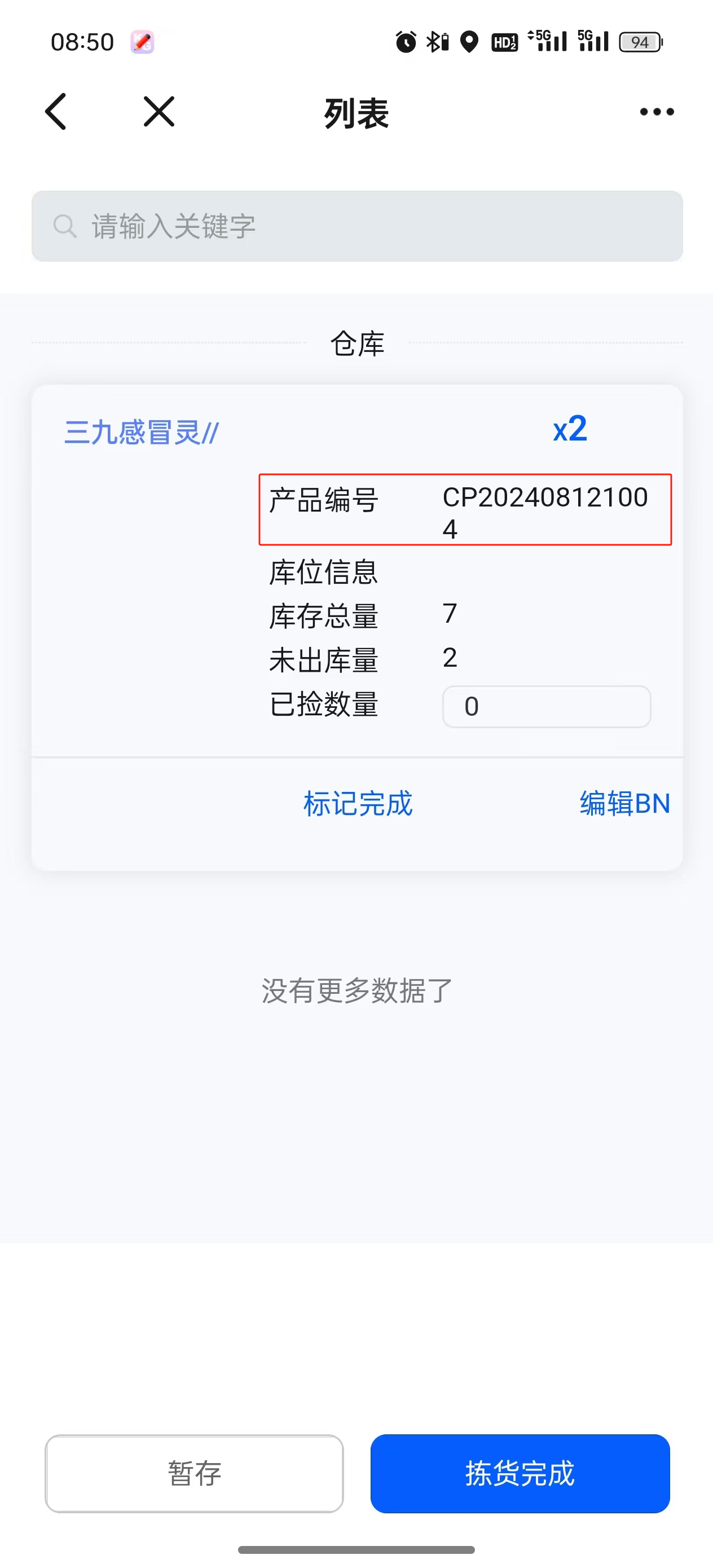This screenshot has height=1568, width=713.
Task: Confirm picking with 拣货完成 button
Action: tap(520, 1473)
